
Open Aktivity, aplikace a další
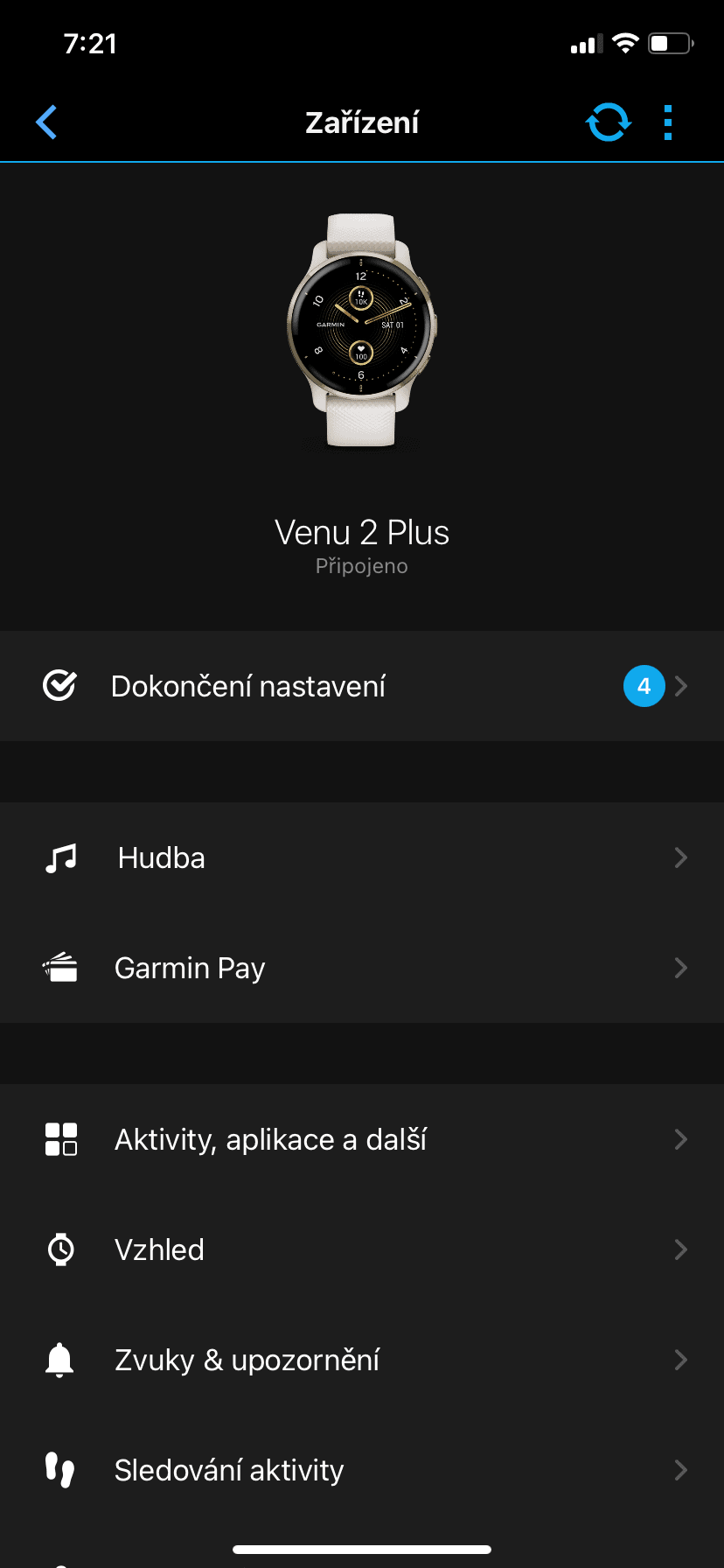tap(362, 1139)
